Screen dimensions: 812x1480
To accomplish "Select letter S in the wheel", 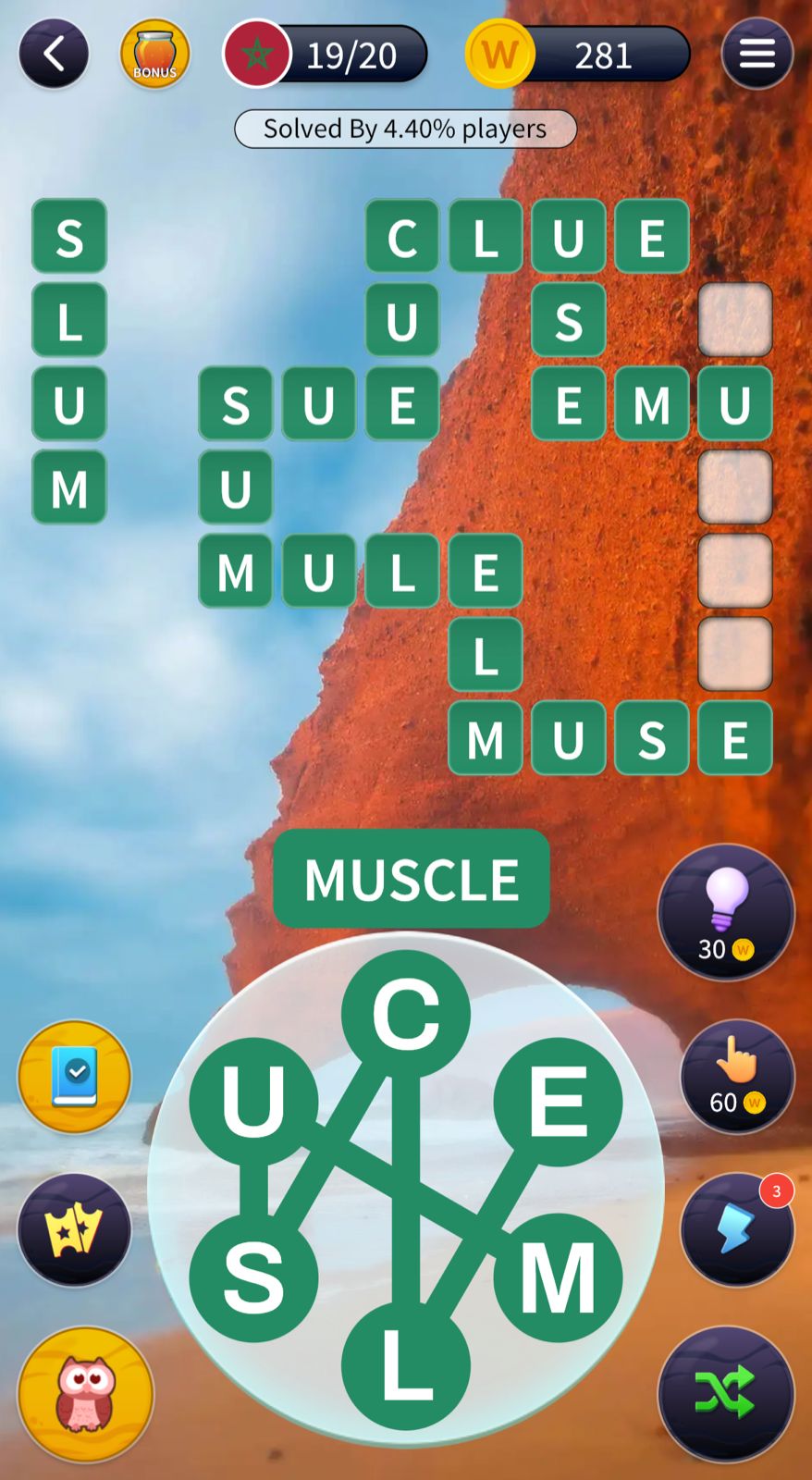I will tap(253, 1277).
